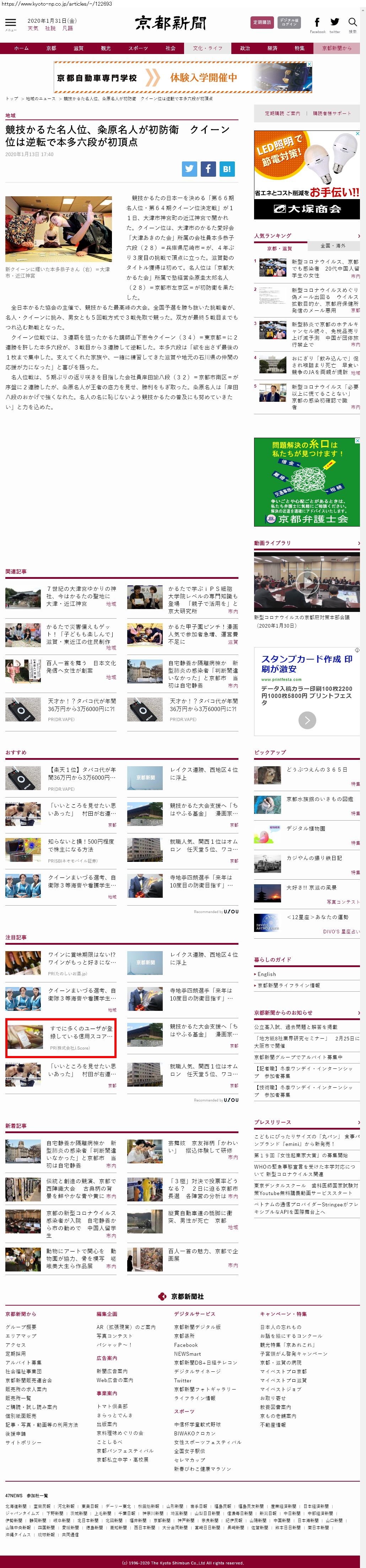Select the 政治 nav tab
This screenshot has height=1568, width=366.
click(244, 48)
